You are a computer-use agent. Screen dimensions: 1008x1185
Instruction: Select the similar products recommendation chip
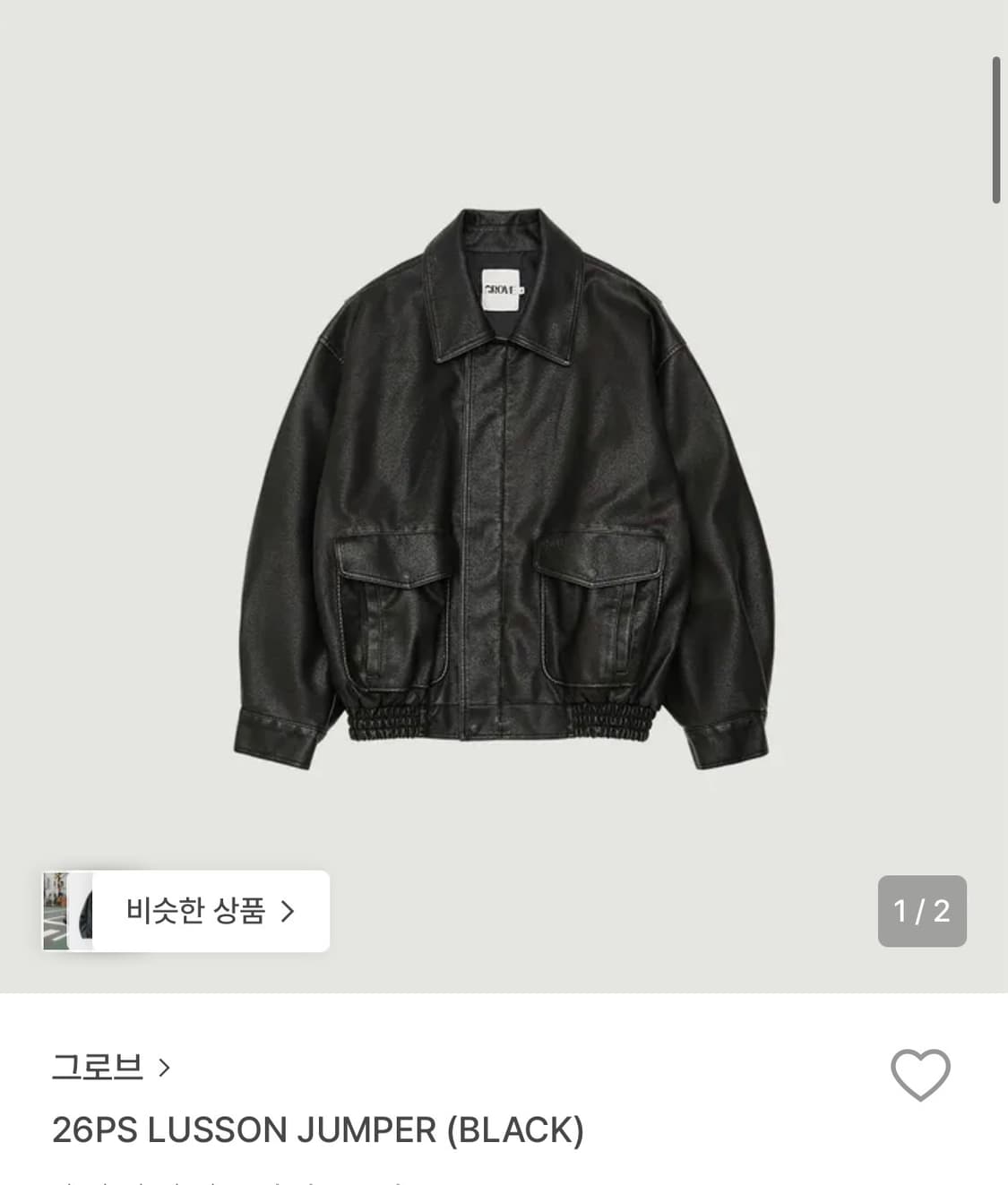184,911
